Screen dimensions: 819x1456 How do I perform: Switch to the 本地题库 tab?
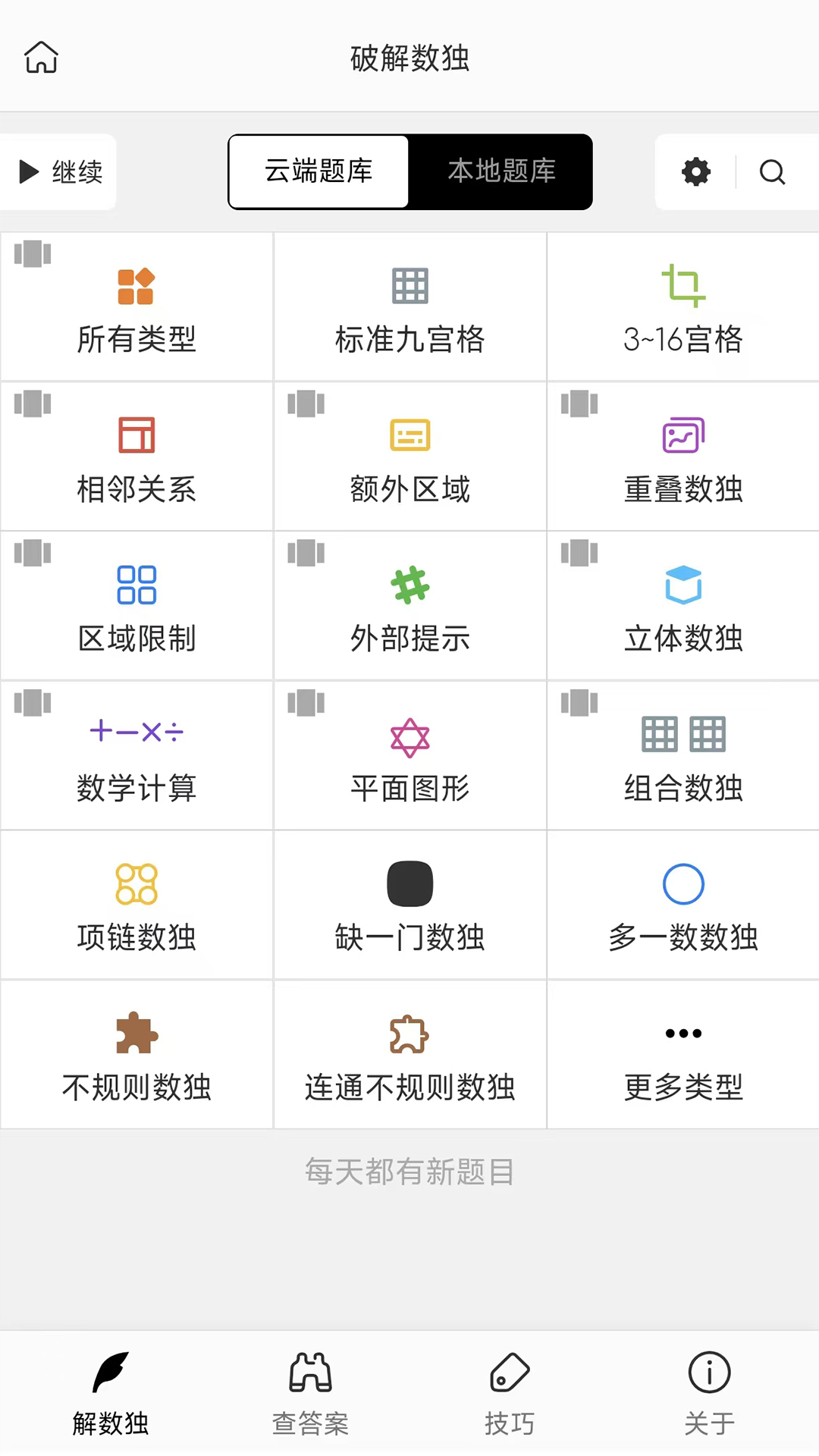point(500,171)
